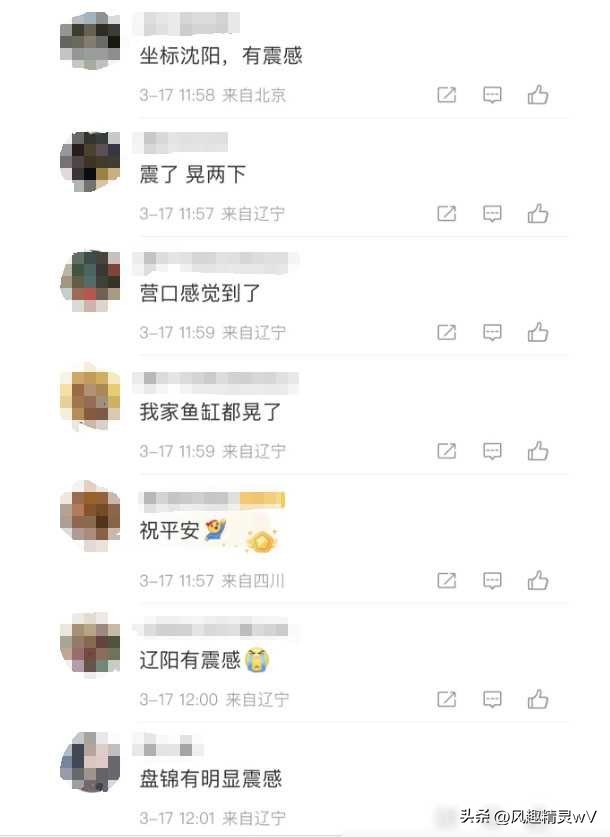Like the comment '震了 晃两下'
This screenshot has height=837, width=610.
(x=538, y=213)
